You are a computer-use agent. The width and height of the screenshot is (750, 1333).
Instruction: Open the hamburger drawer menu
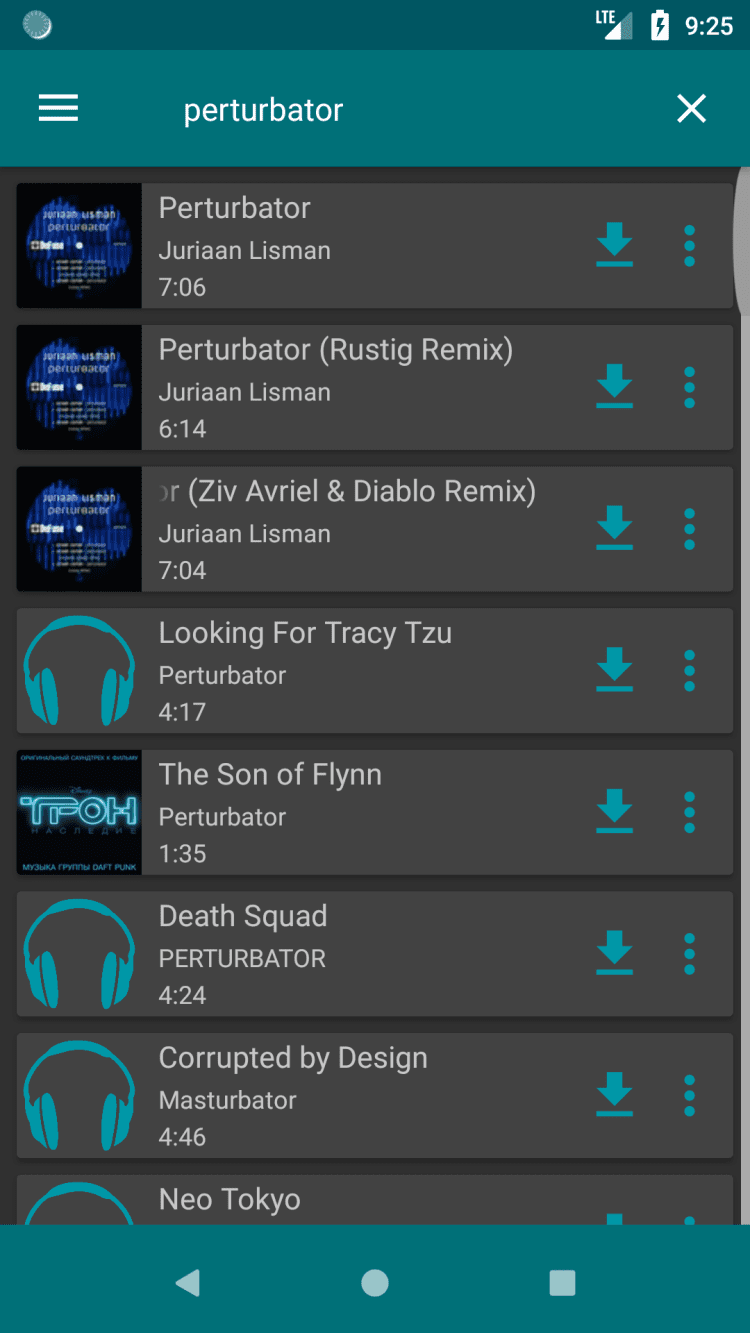click(x=58, y=109)
